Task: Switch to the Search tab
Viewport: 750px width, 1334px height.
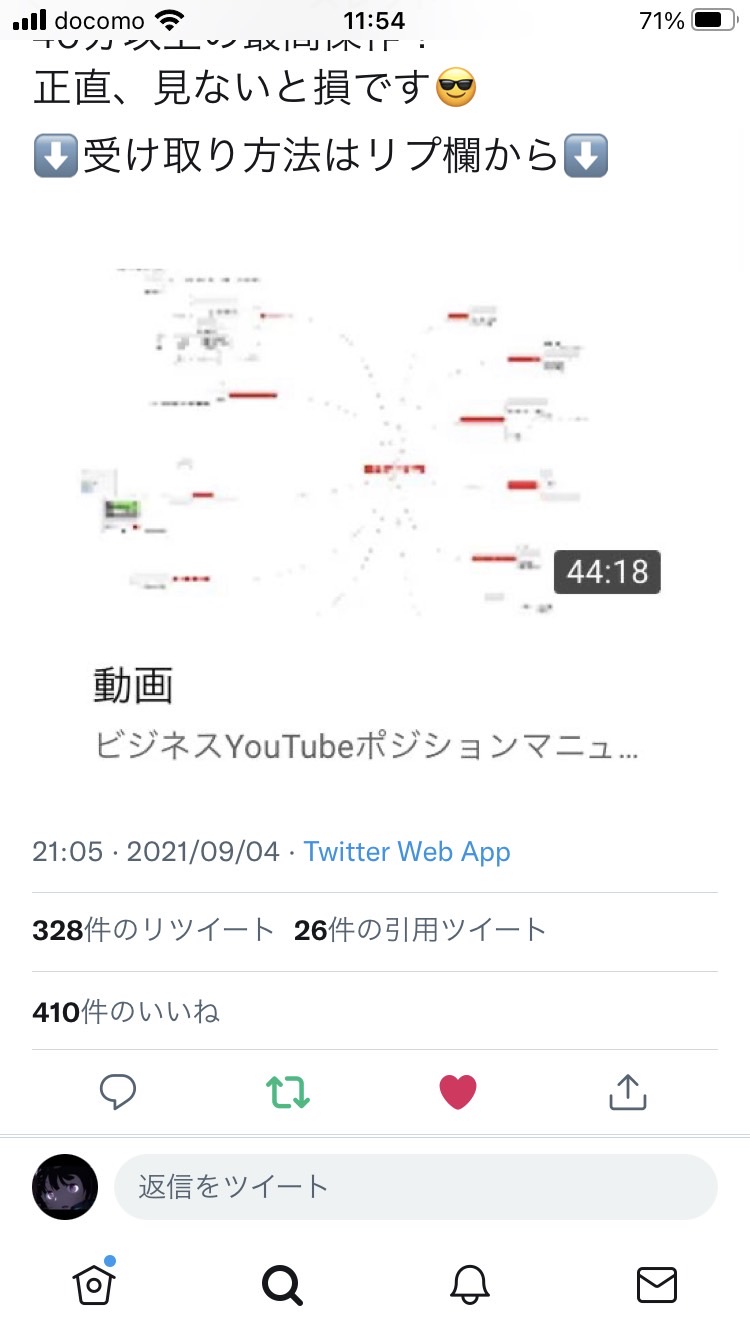Action: click(x=282, y=1284)
